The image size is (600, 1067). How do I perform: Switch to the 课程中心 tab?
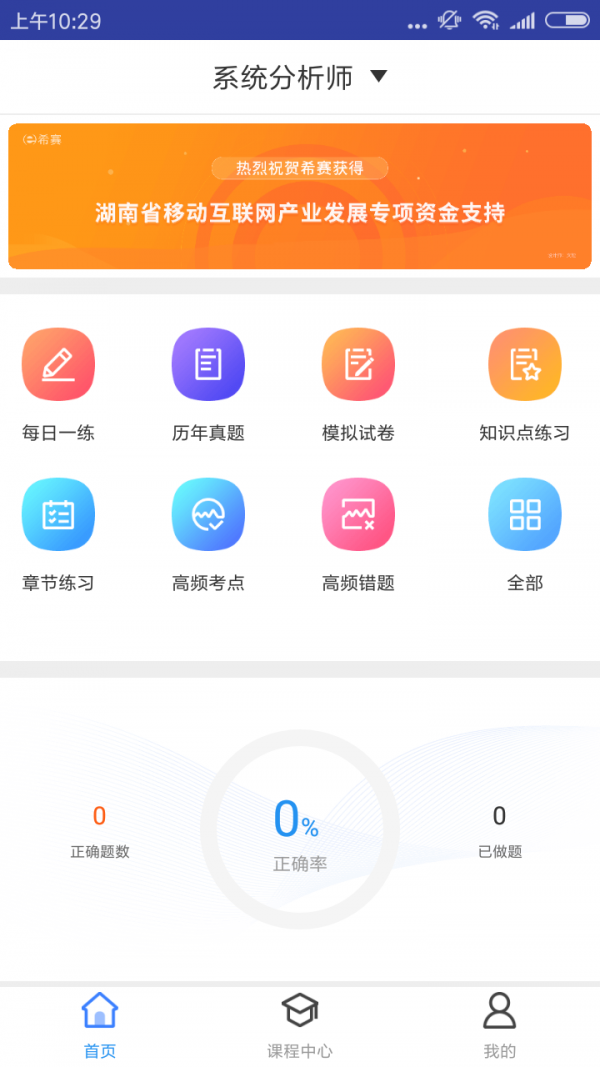pos(300,1025)
